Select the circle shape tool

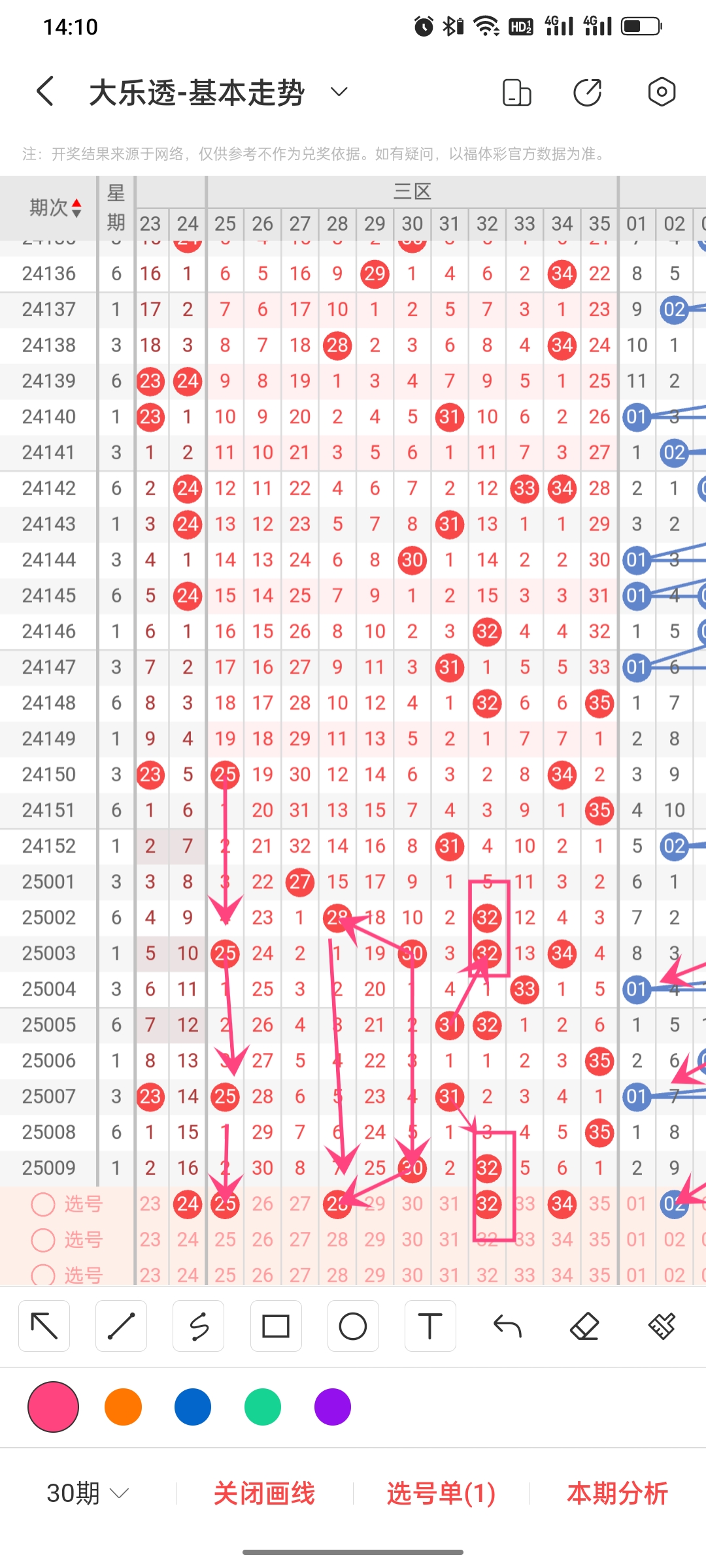(x=353, y=1326)
